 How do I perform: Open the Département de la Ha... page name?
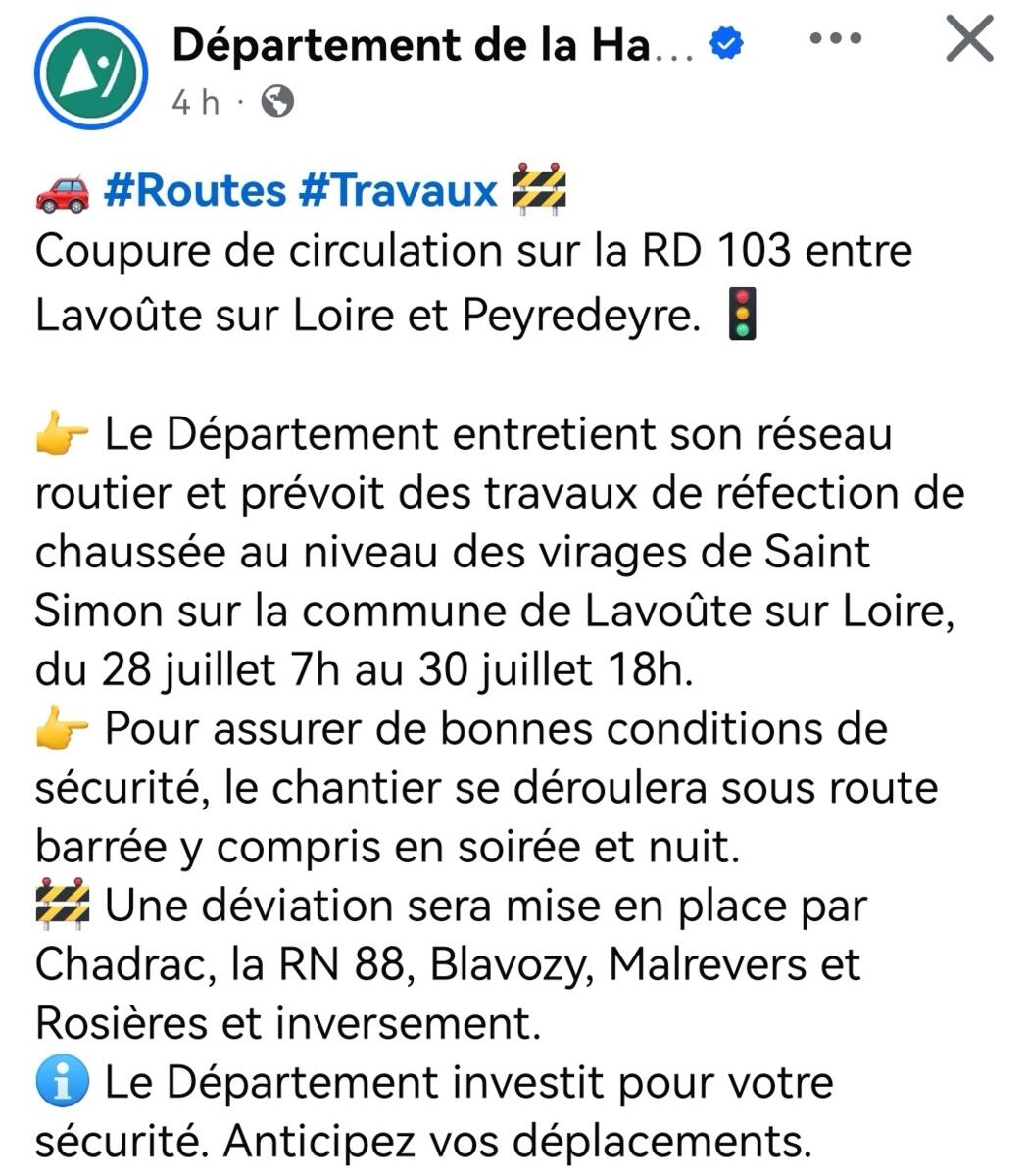(x=432, y=44)
